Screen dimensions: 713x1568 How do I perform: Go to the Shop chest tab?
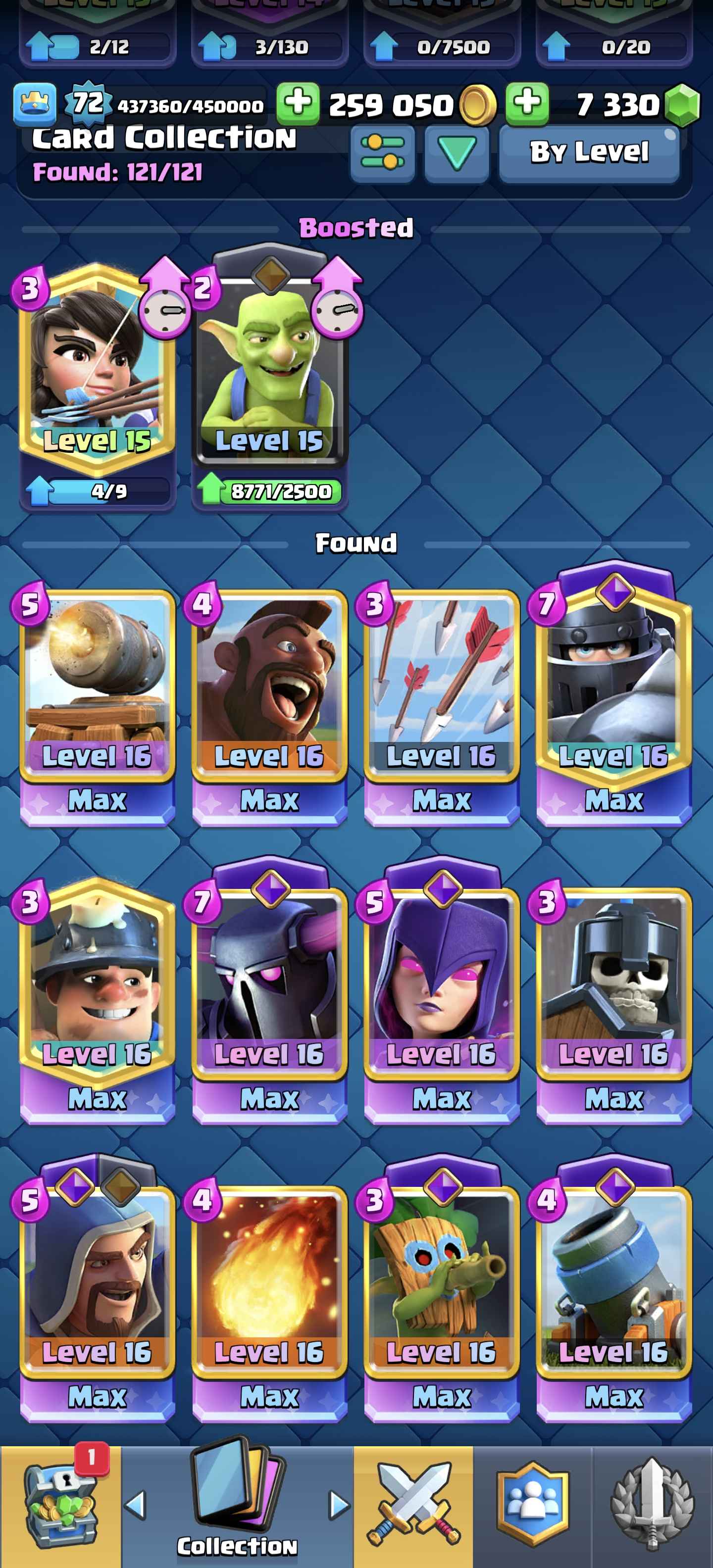tap(60, 1507)
